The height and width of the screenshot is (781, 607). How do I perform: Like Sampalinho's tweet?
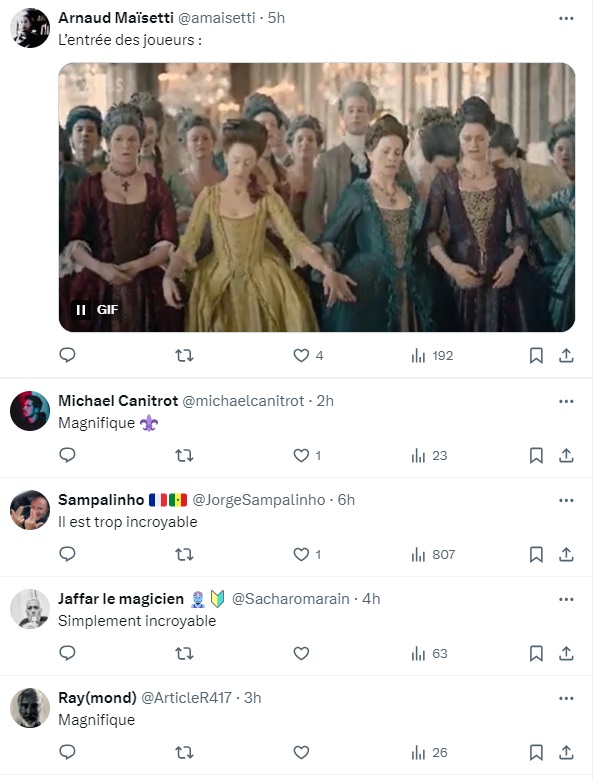(x=301, y=554)
